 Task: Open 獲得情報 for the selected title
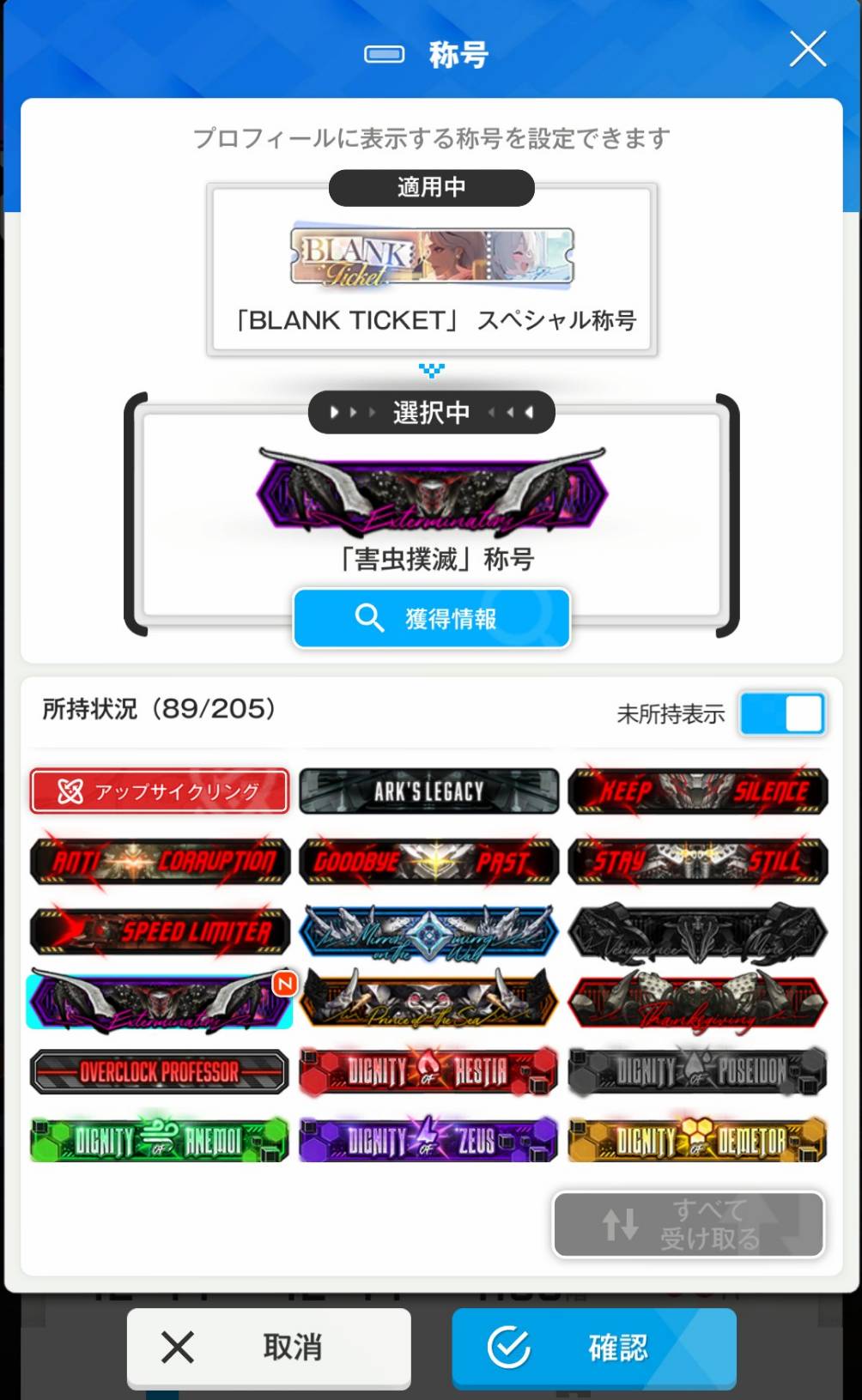pos(431,618)
